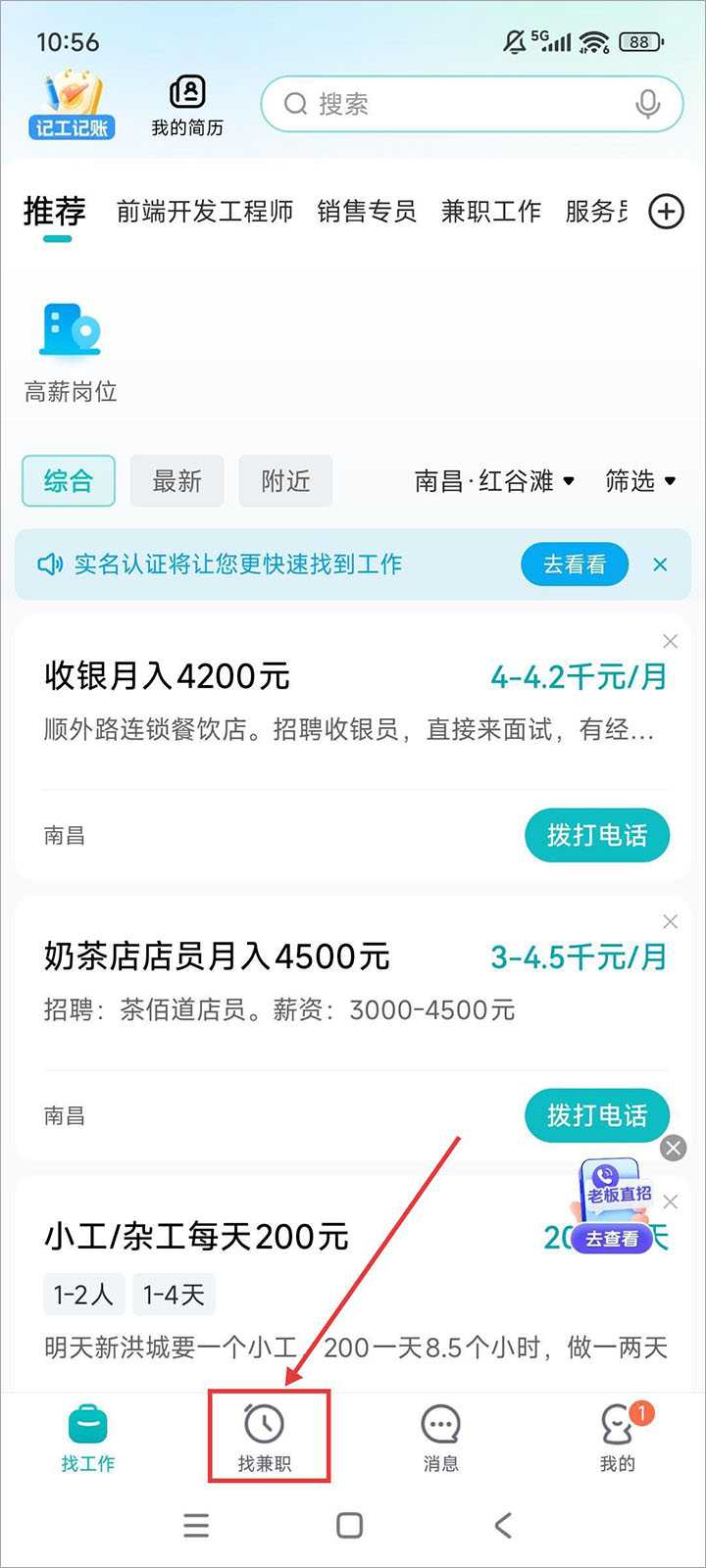Switch to the 销售专员 tab
Screen dimensions: 706x1568
point(366,211)
